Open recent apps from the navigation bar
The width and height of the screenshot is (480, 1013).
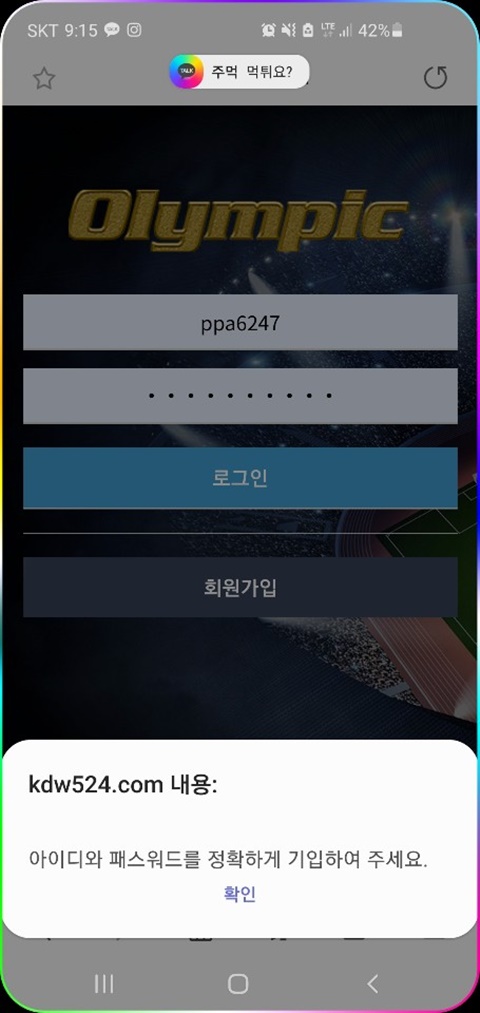pyautogui.click(x=104, y=983)
